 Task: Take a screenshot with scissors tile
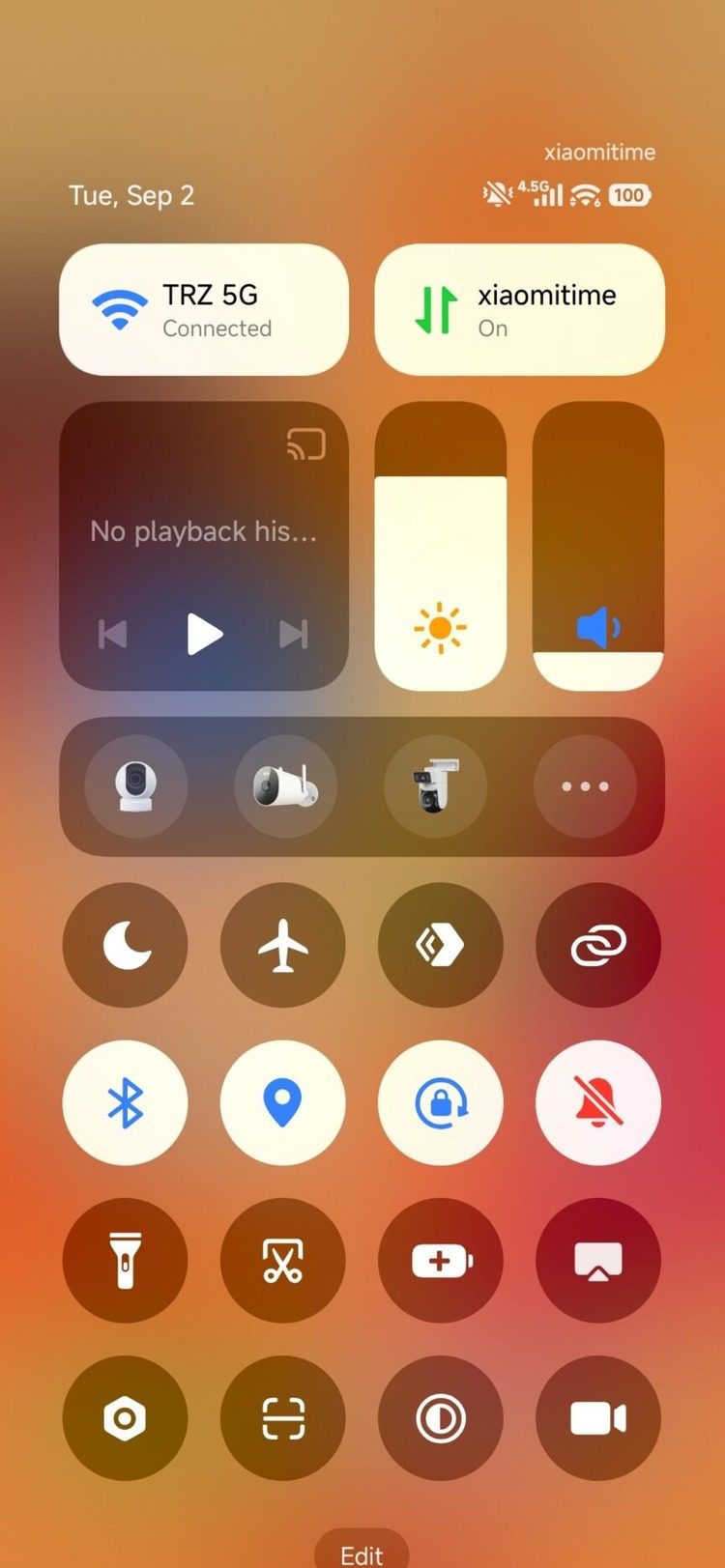click(283, 1261)
